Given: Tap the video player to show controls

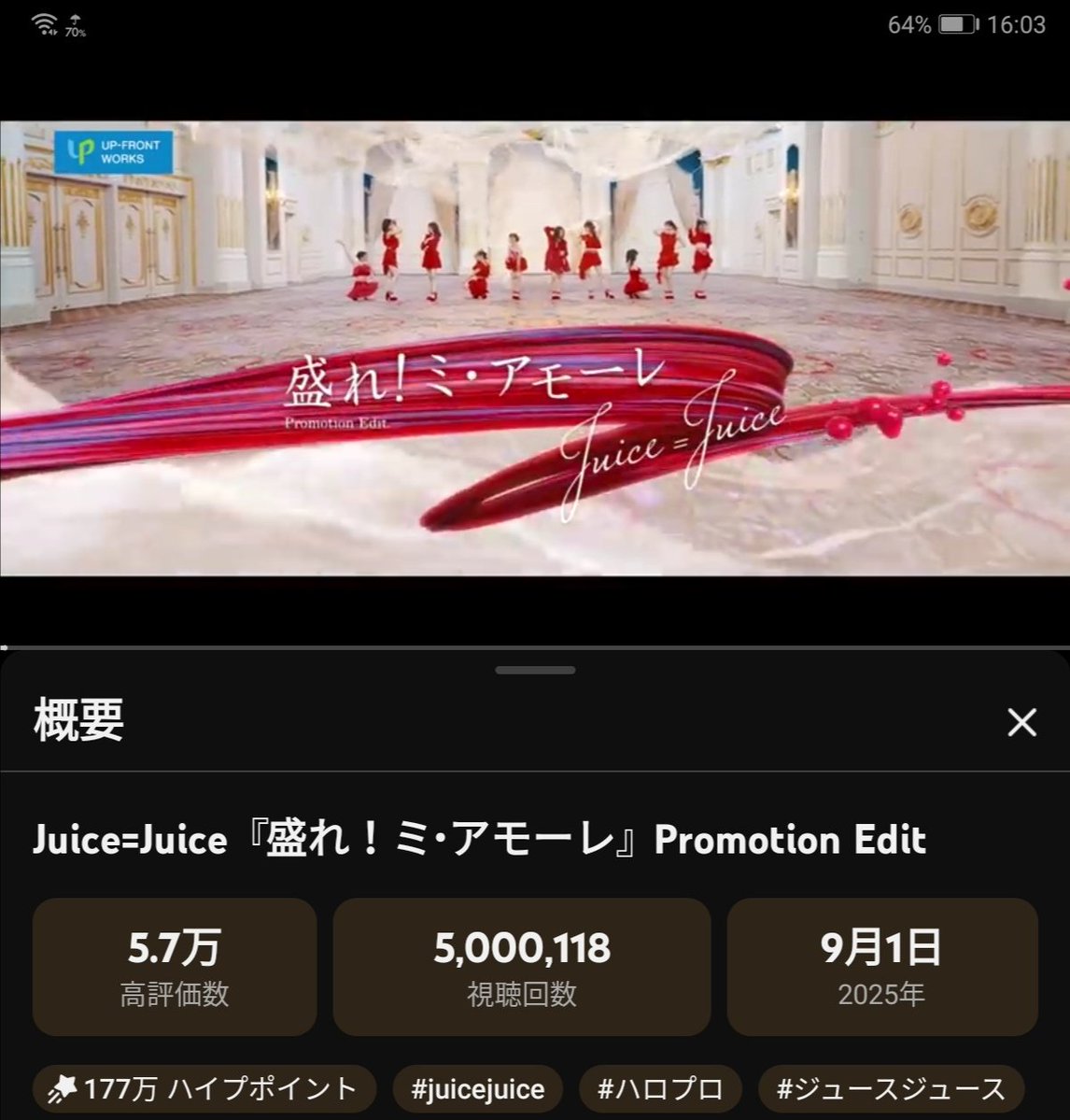Looking at the screenshot, I should [x=535, y=348].
